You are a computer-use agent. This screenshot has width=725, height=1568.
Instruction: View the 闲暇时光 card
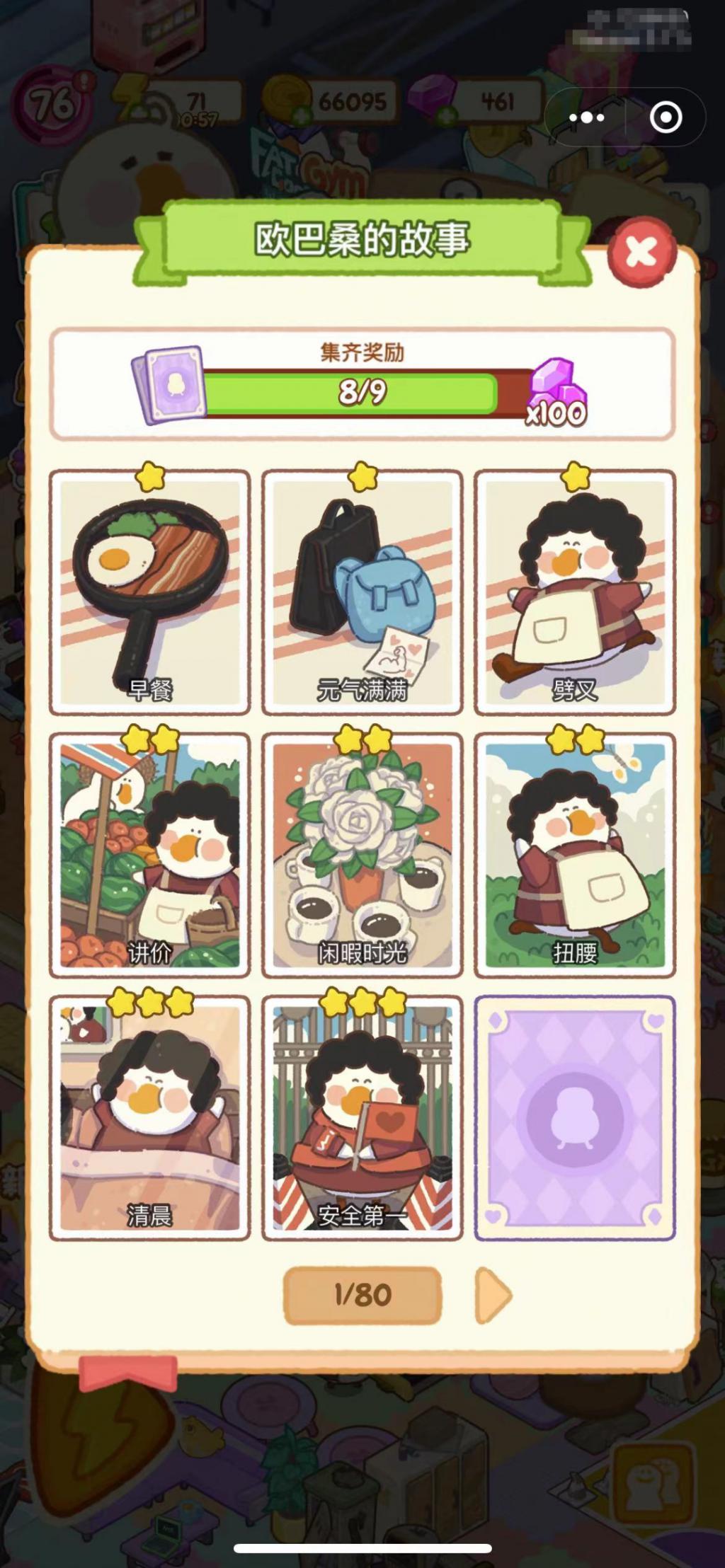pyautogui.click(x=362, y=855)
